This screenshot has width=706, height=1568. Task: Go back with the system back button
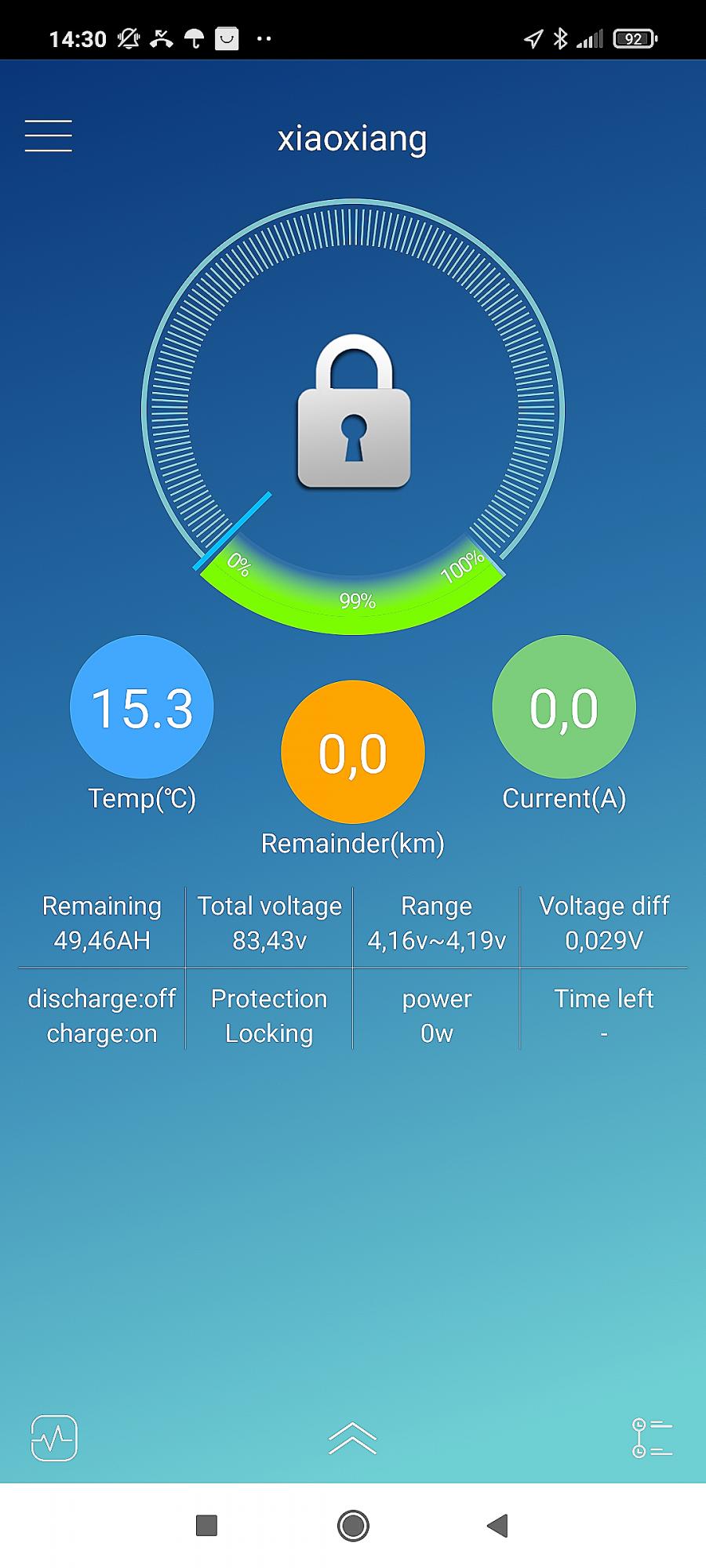(497, 1526)
